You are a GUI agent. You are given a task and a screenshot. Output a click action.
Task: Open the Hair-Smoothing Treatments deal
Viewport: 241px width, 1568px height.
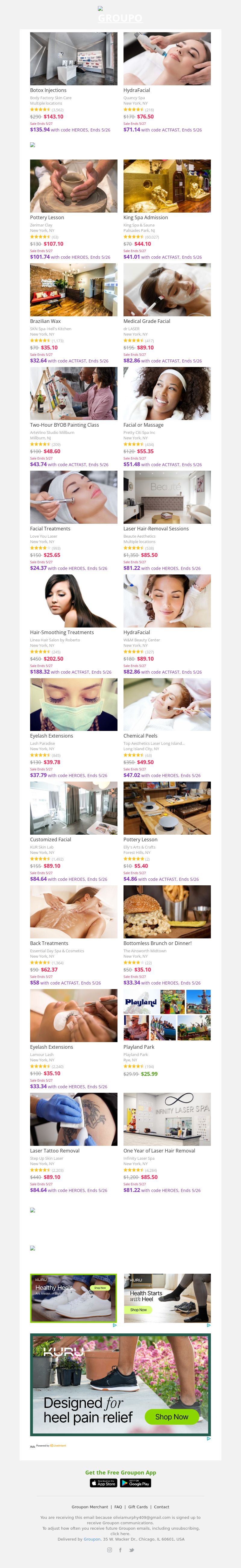74,601
